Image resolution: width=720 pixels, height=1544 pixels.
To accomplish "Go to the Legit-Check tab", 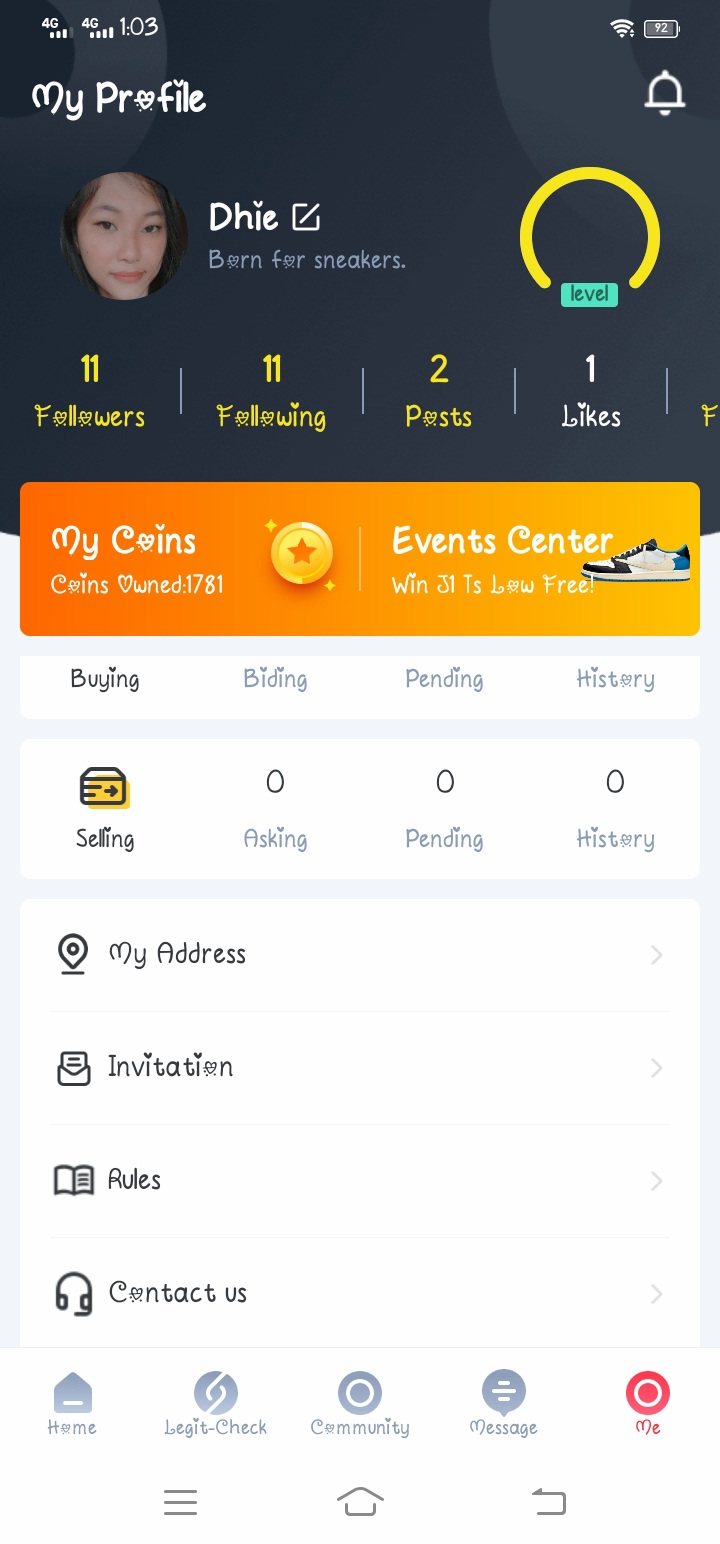I will [216, 1402].
